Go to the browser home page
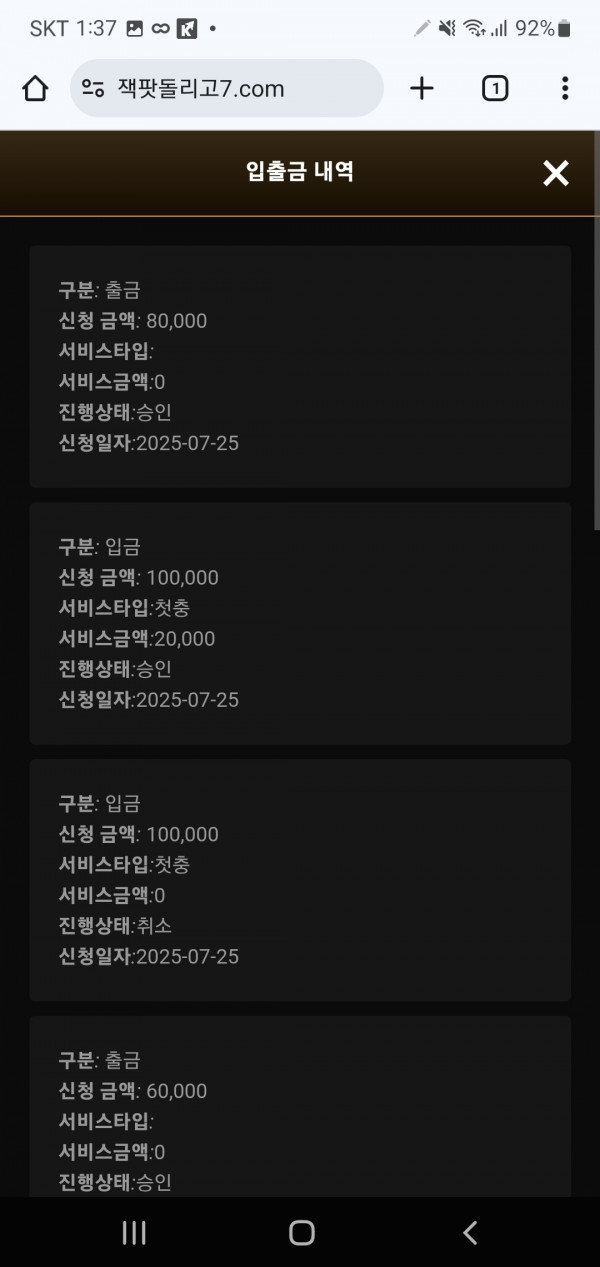This screenshot has width=600, height=1267. pos(35,89)
